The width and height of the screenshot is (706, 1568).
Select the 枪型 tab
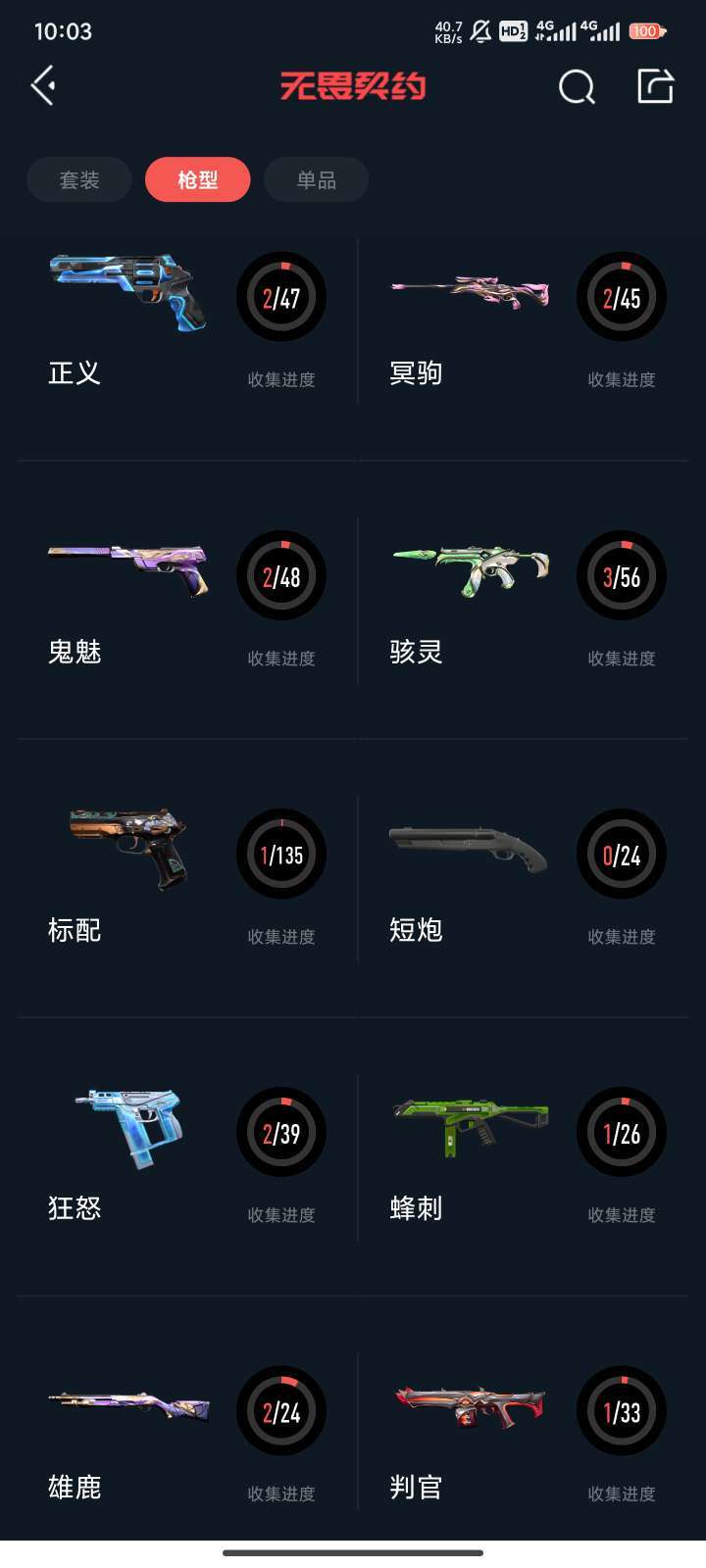[x=198, y=179]
